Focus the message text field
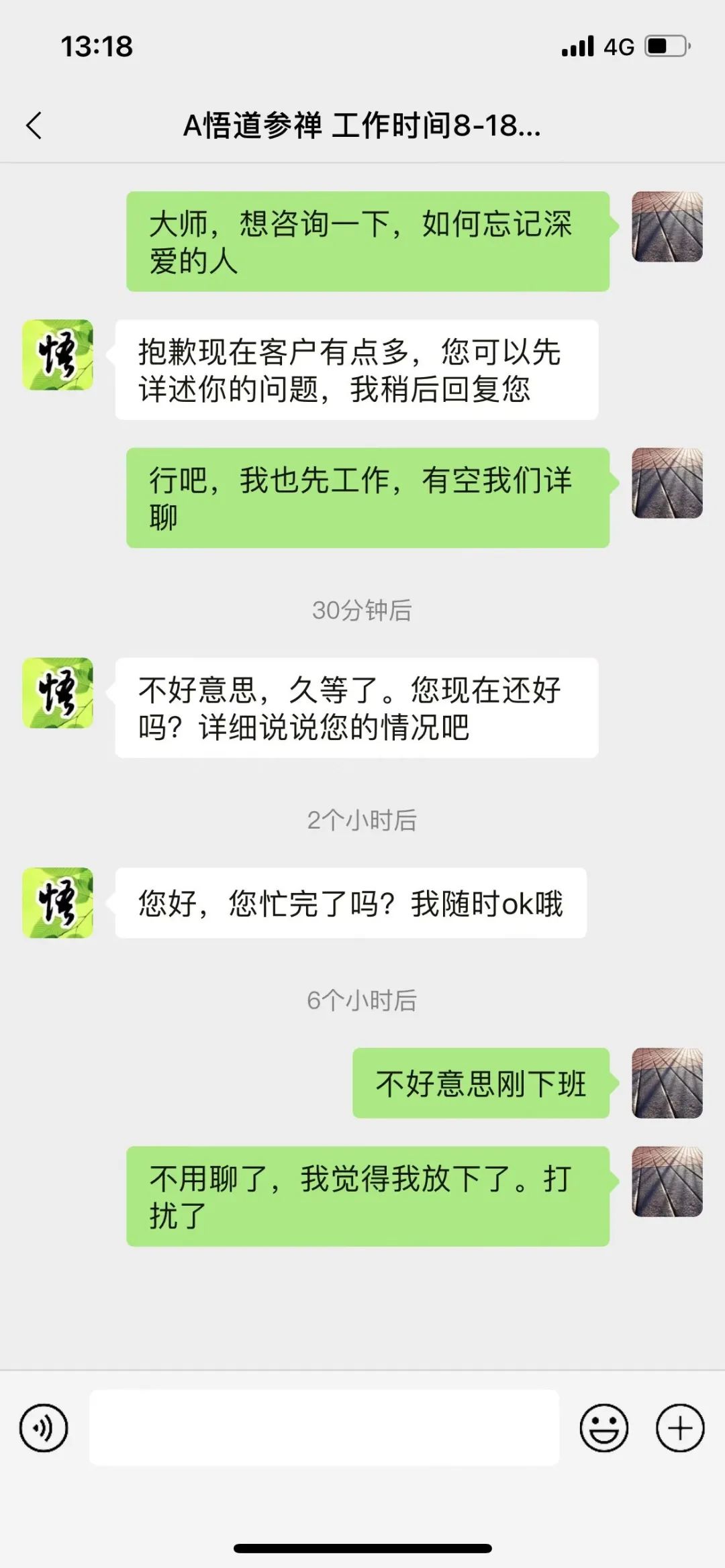 point(324,1428)
